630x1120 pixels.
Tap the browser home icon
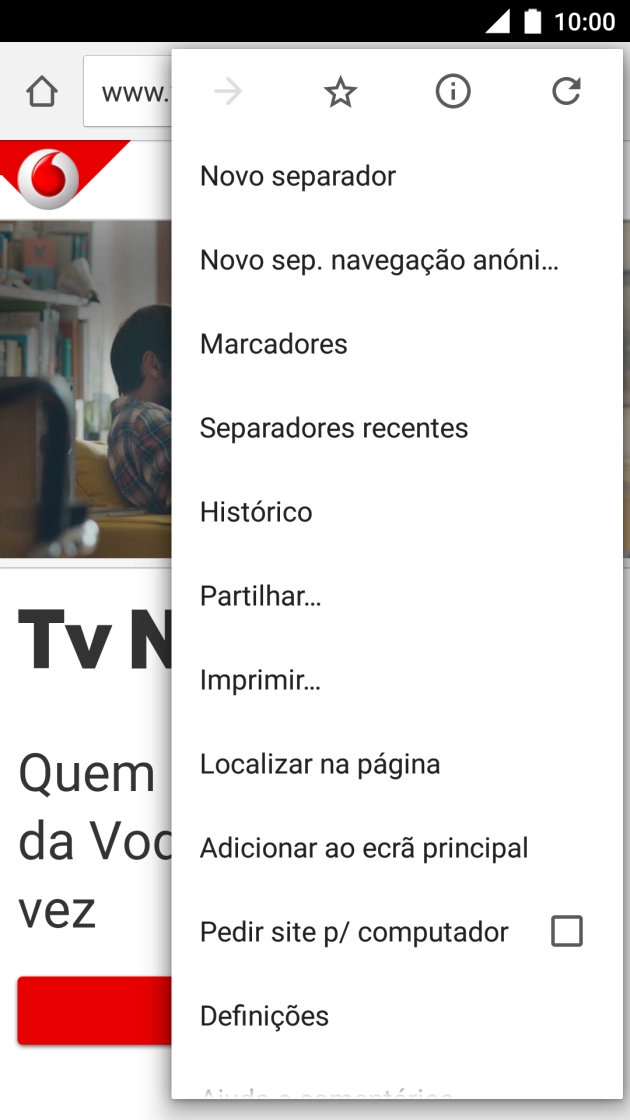pyautogui.click(x=41, y=93)
